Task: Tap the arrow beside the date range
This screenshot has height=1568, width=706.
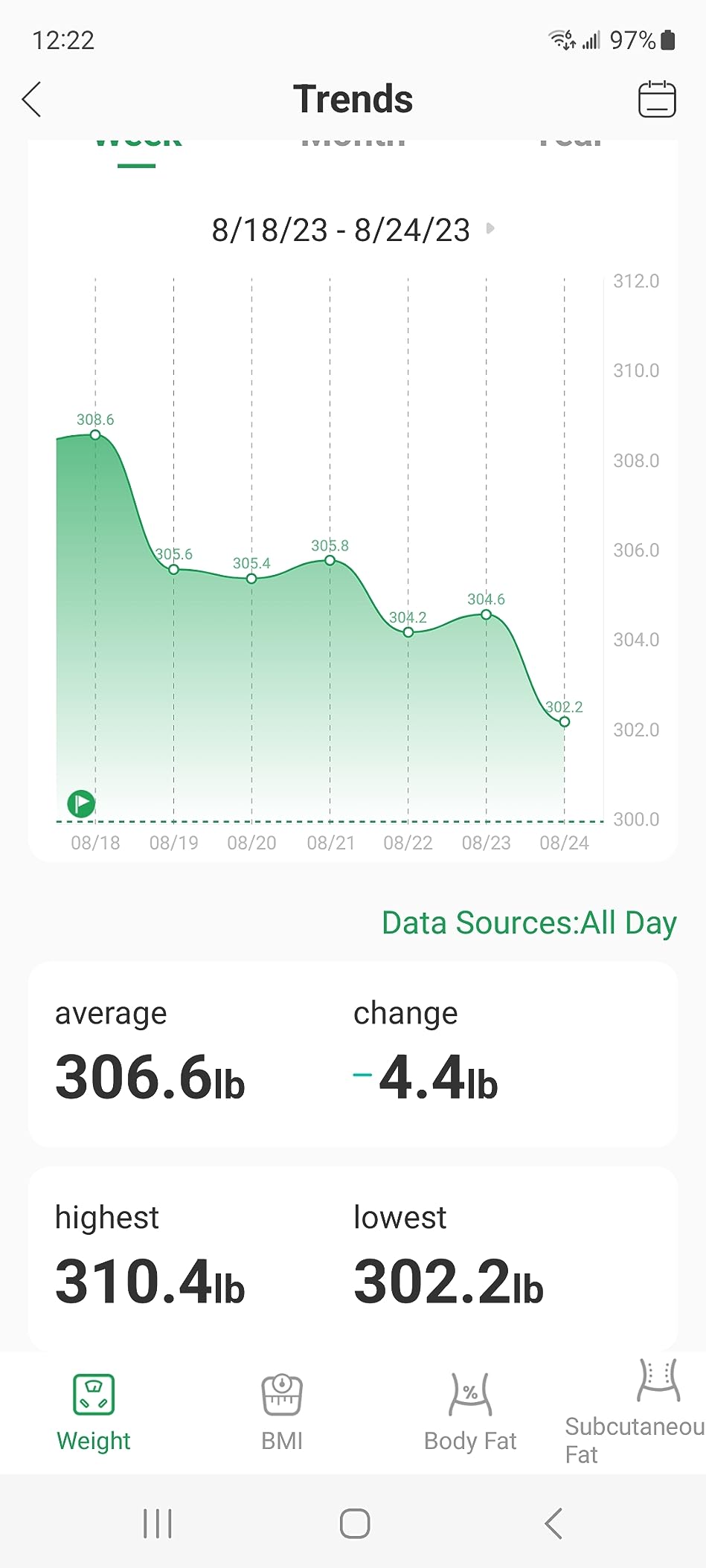Action: (x=490, y=228)
